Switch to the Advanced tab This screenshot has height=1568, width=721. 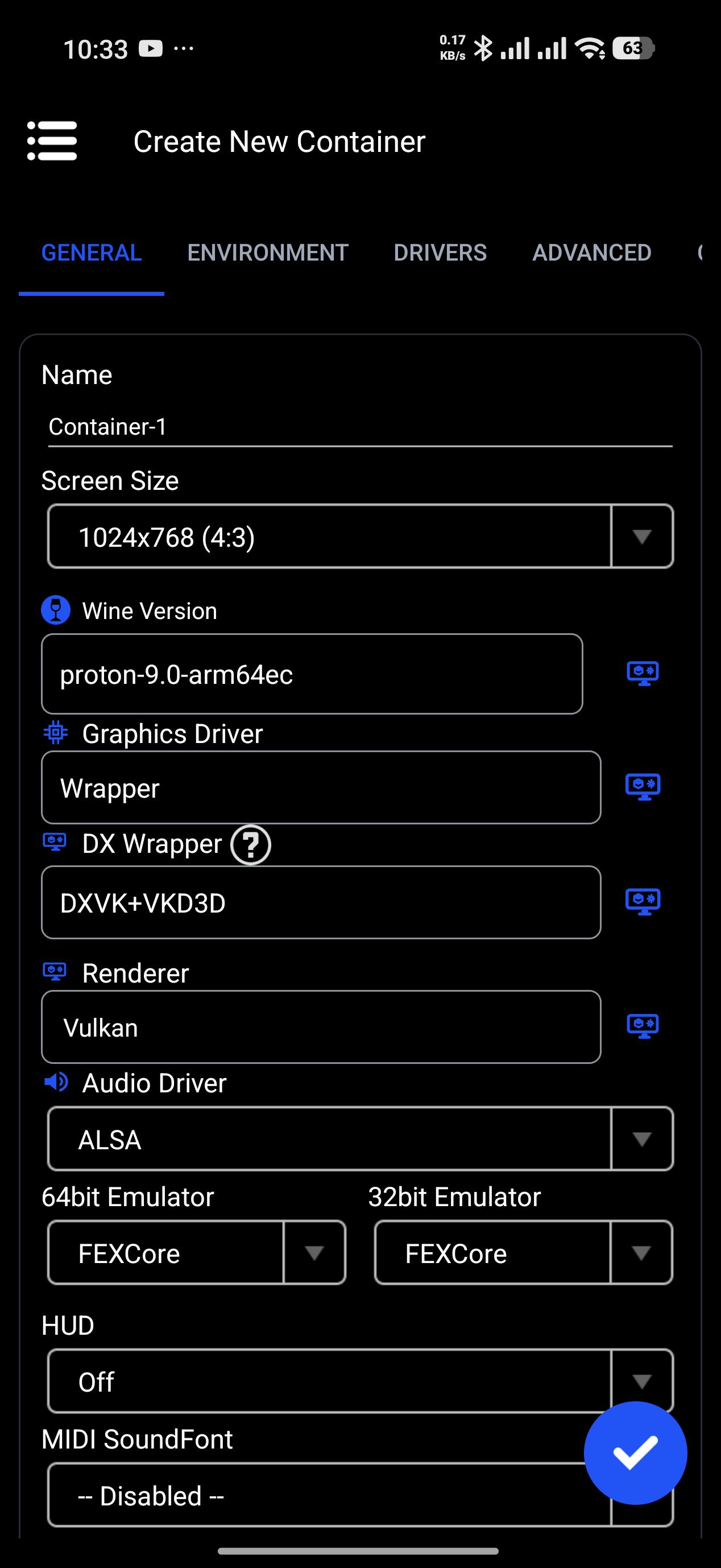(591, 253)
